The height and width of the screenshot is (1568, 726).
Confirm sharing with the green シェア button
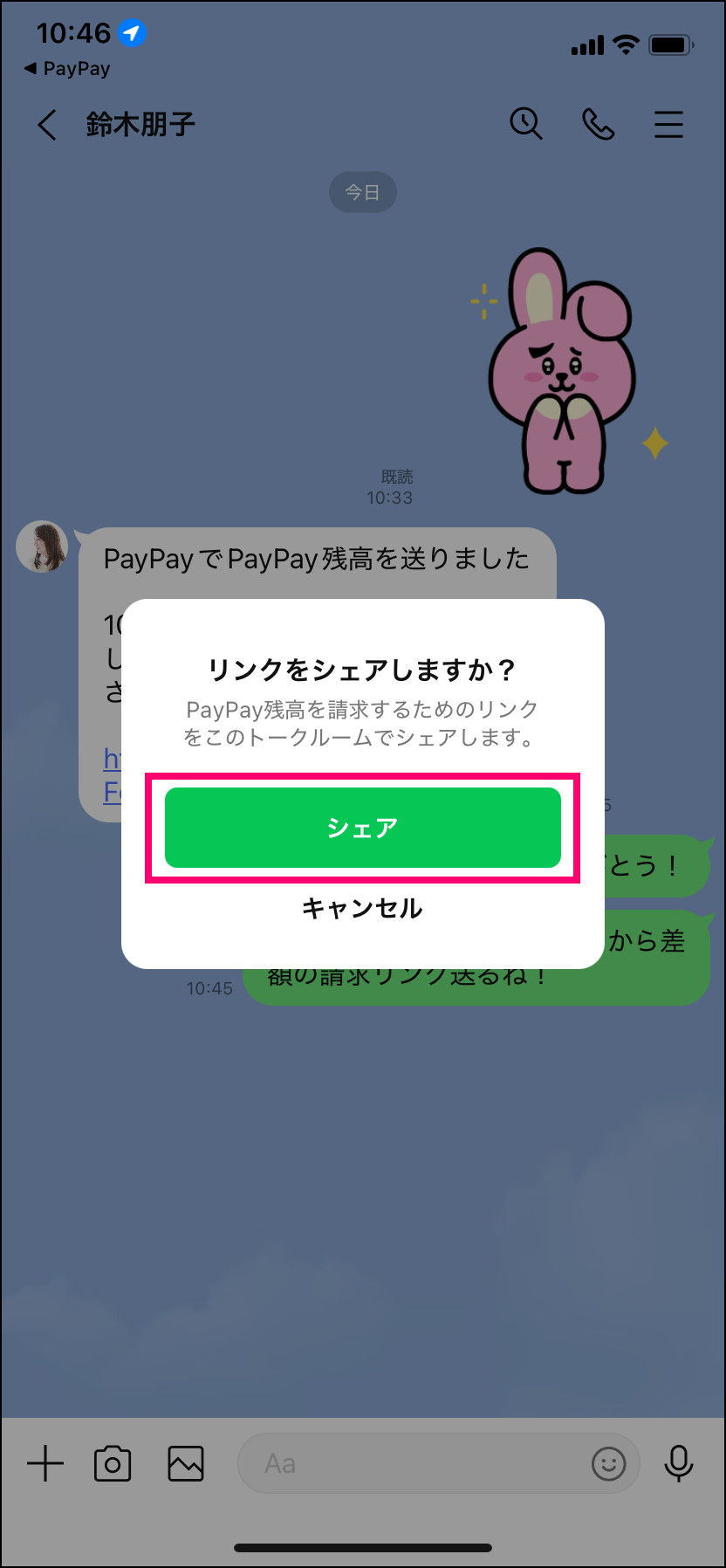coord(362,827)
